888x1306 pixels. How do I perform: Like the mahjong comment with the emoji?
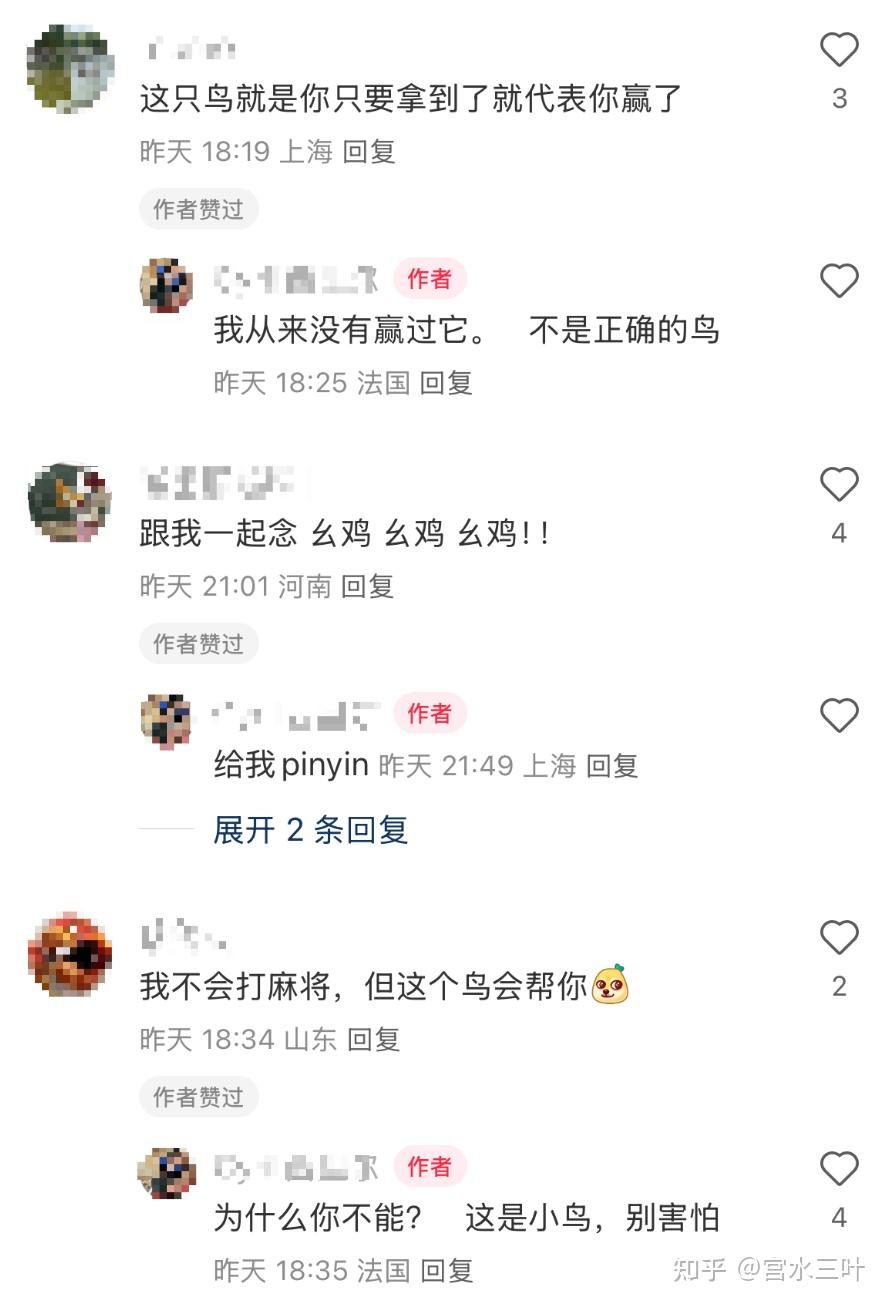[838, 936]
